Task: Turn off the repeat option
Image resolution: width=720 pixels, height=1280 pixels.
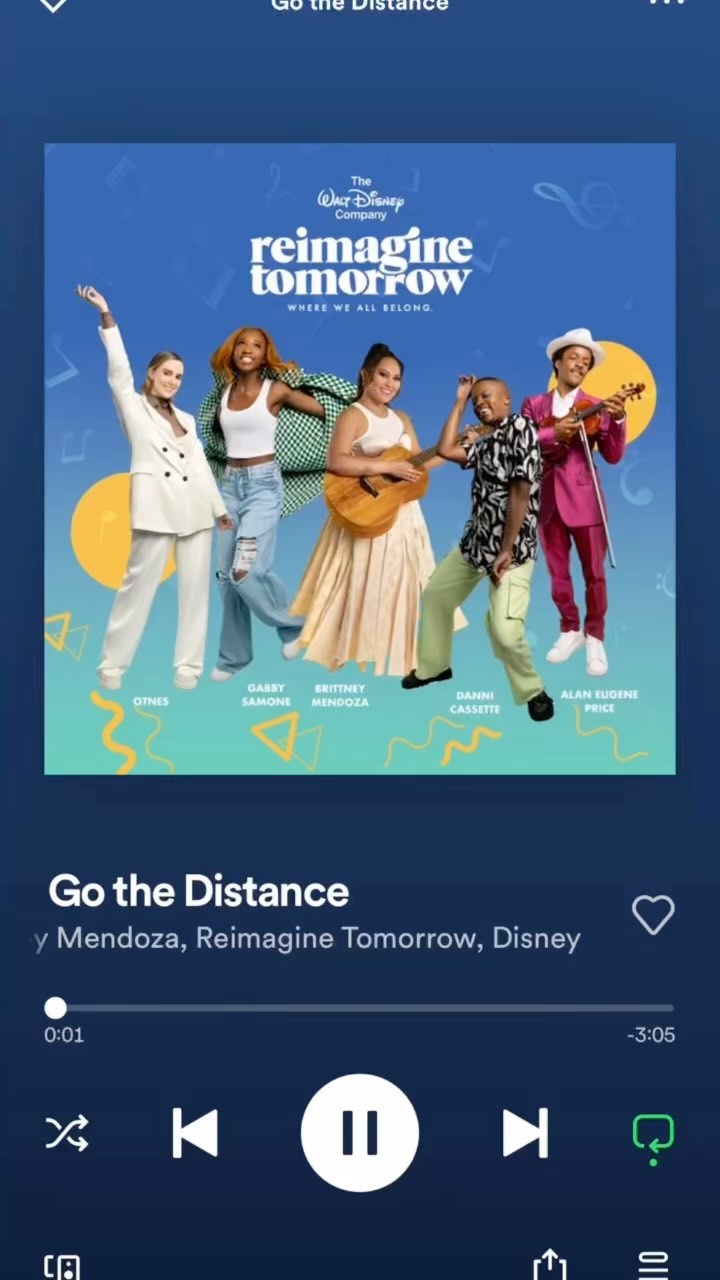Action: click(x=653, y=1135)
